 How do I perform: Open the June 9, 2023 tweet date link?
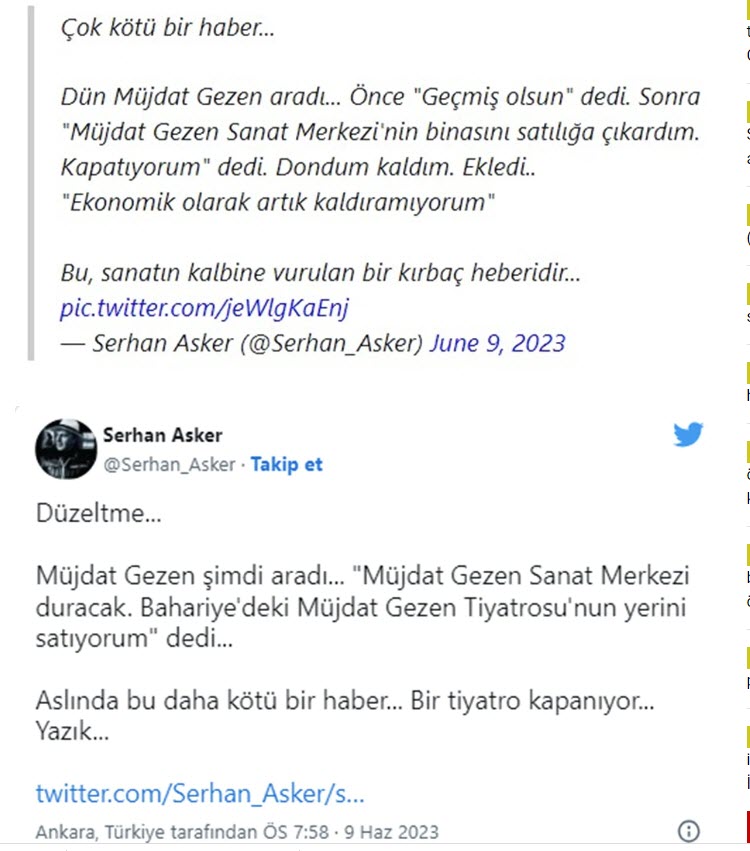(497, 344)
